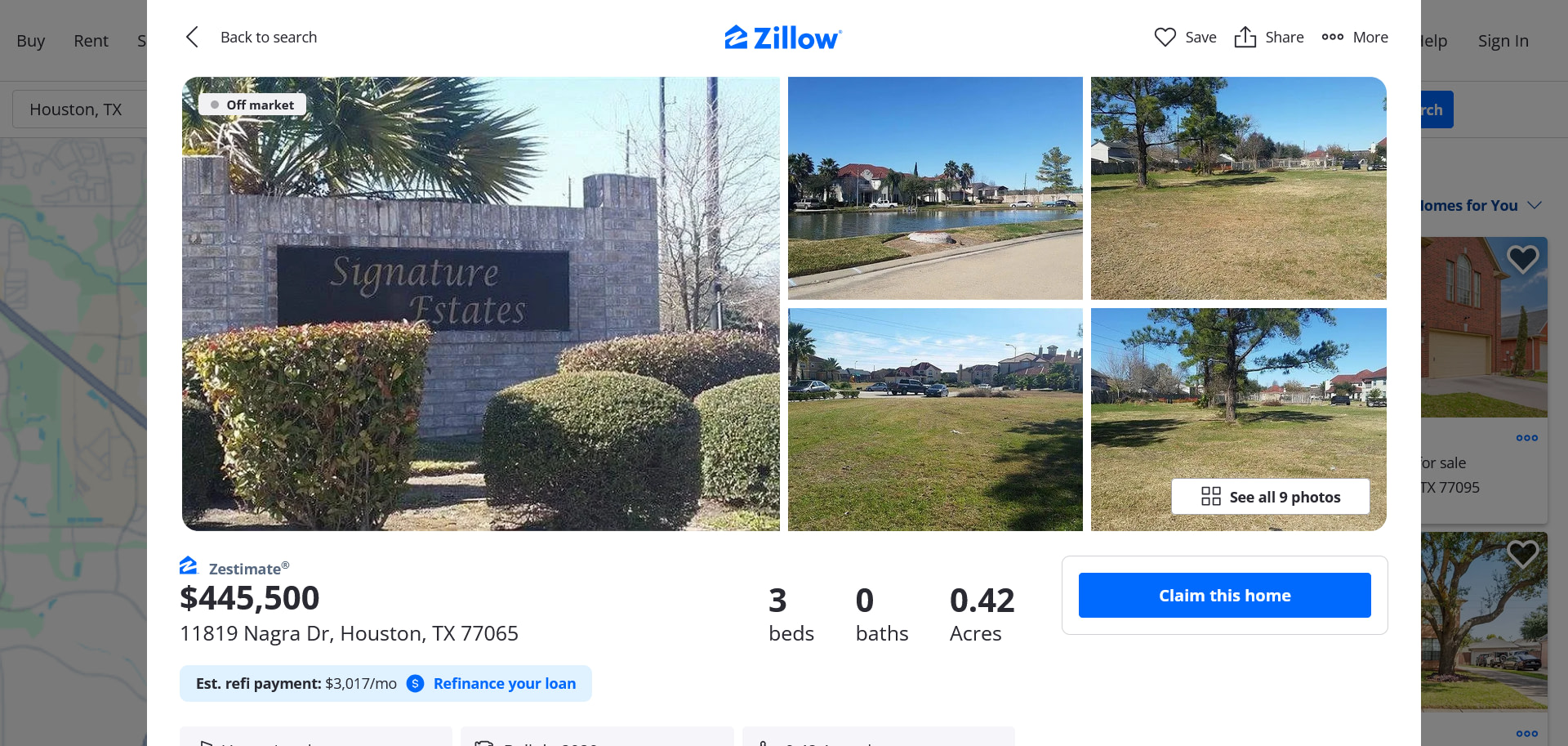1568x746 pixels.
Task: Open the parked cars lawn photo
Action: point(935,419)
